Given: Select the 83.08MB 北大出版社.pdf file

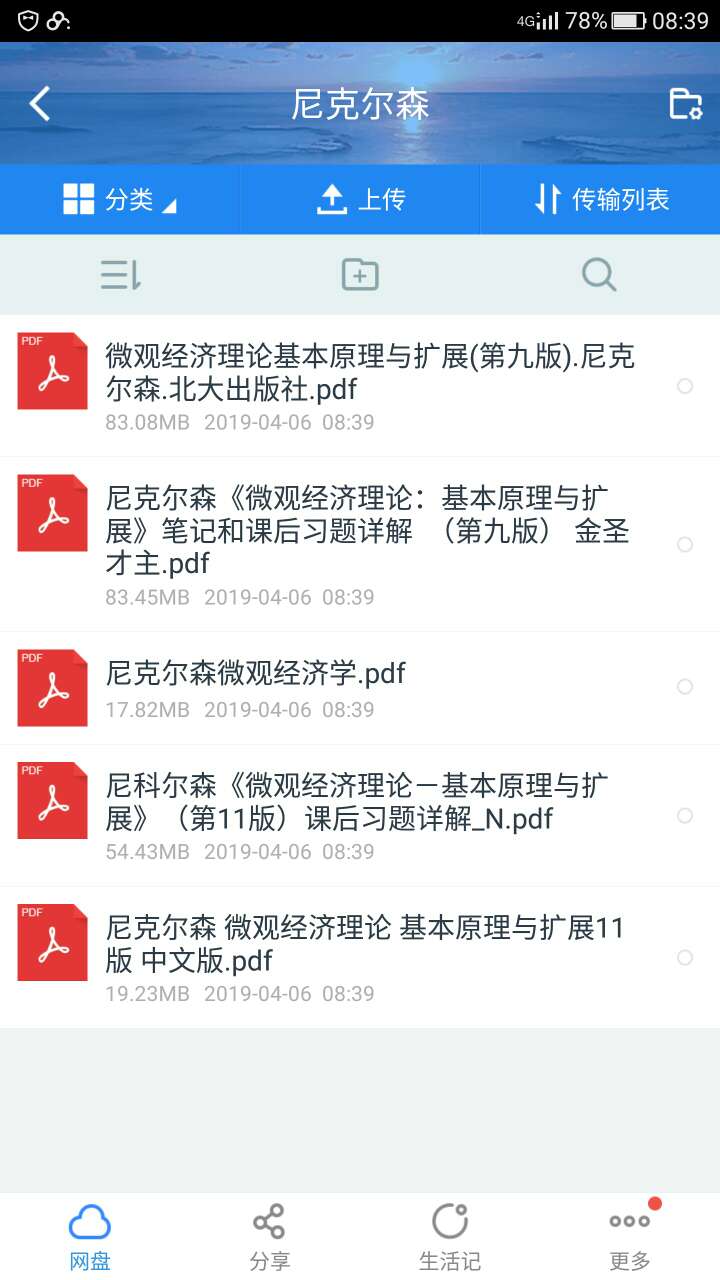Looking at the screenshot, I should coord(685,386).
